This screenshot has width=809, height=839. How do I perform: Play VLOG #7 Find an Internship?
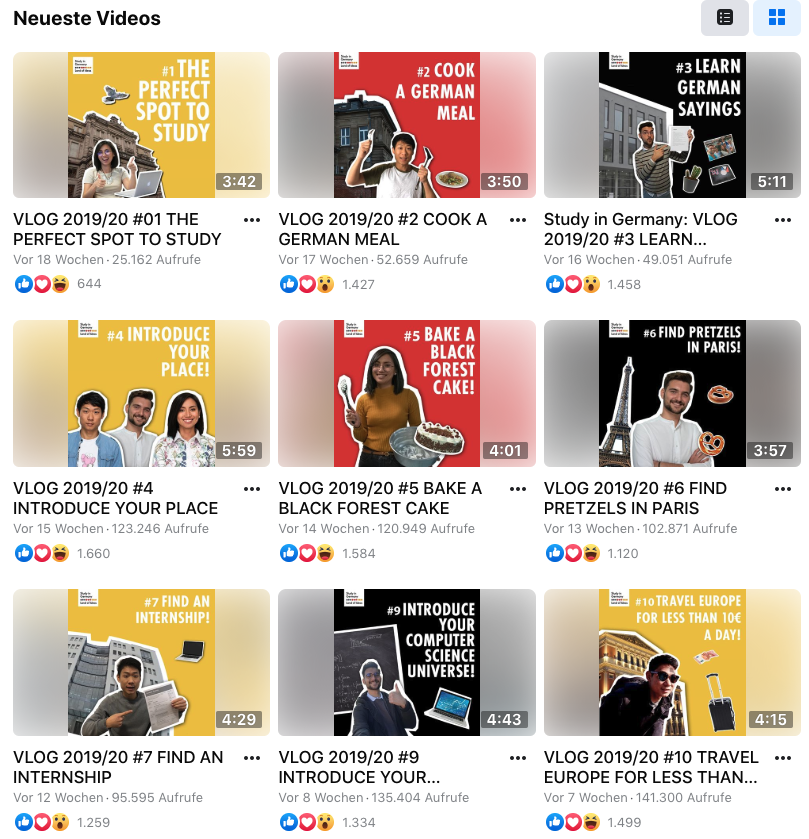pos(141,662)
